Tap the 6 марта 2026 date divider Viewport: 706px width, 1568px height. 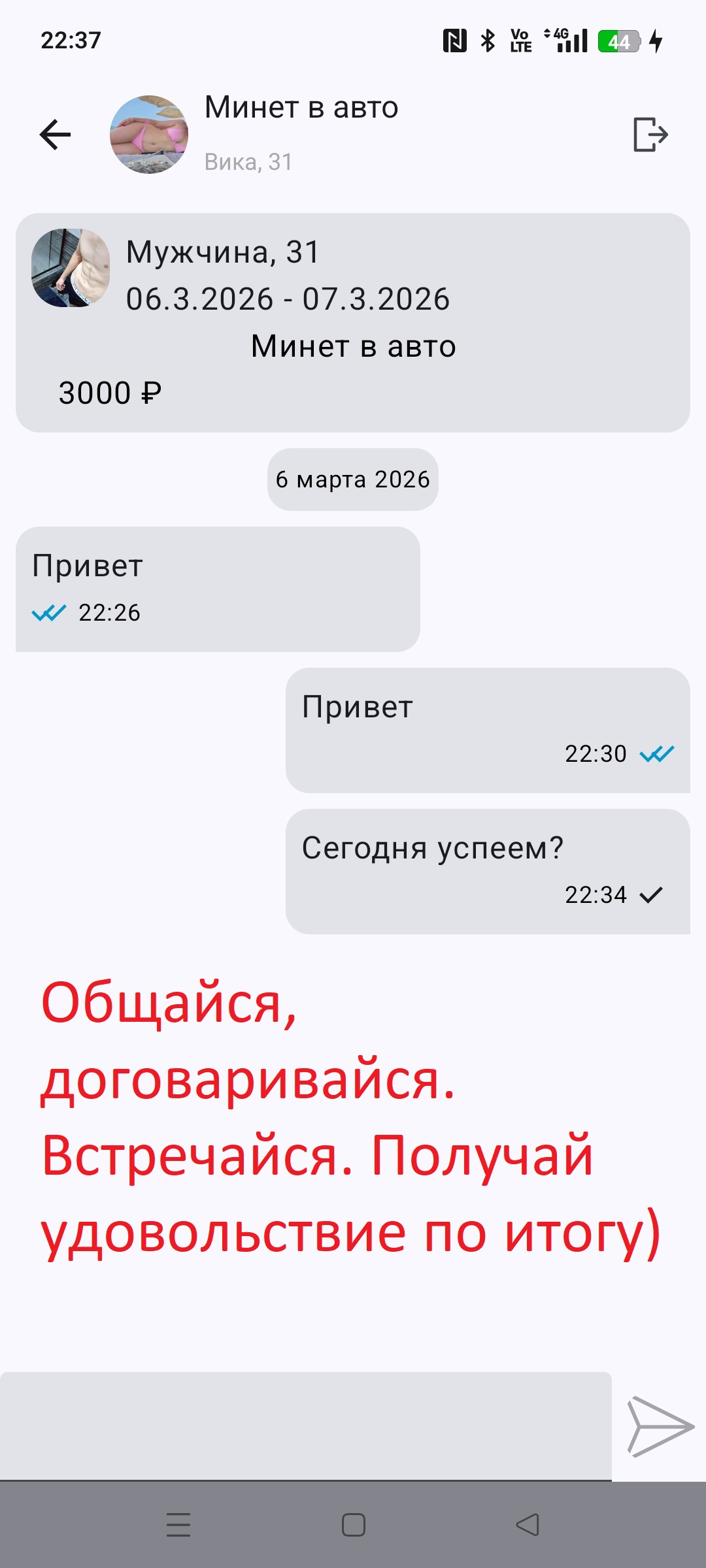click(352, 479)
